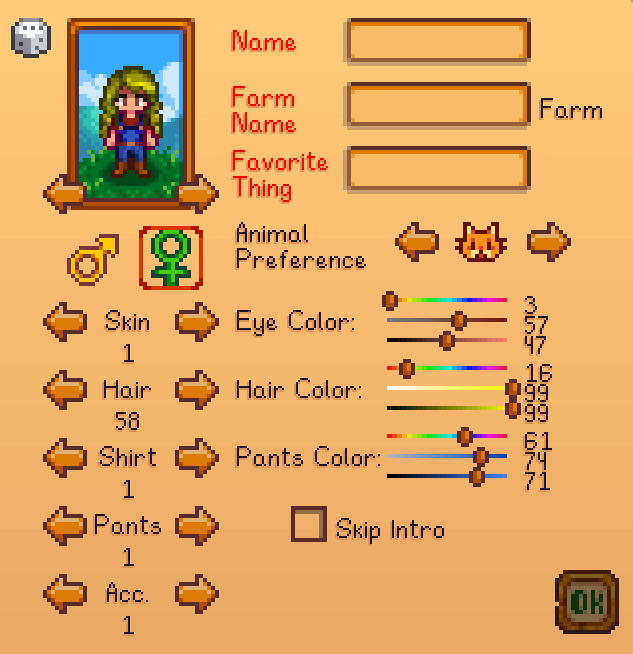Select the next Skin tone
This screenshot has height=654, width=633.
[x=197, y=322]
